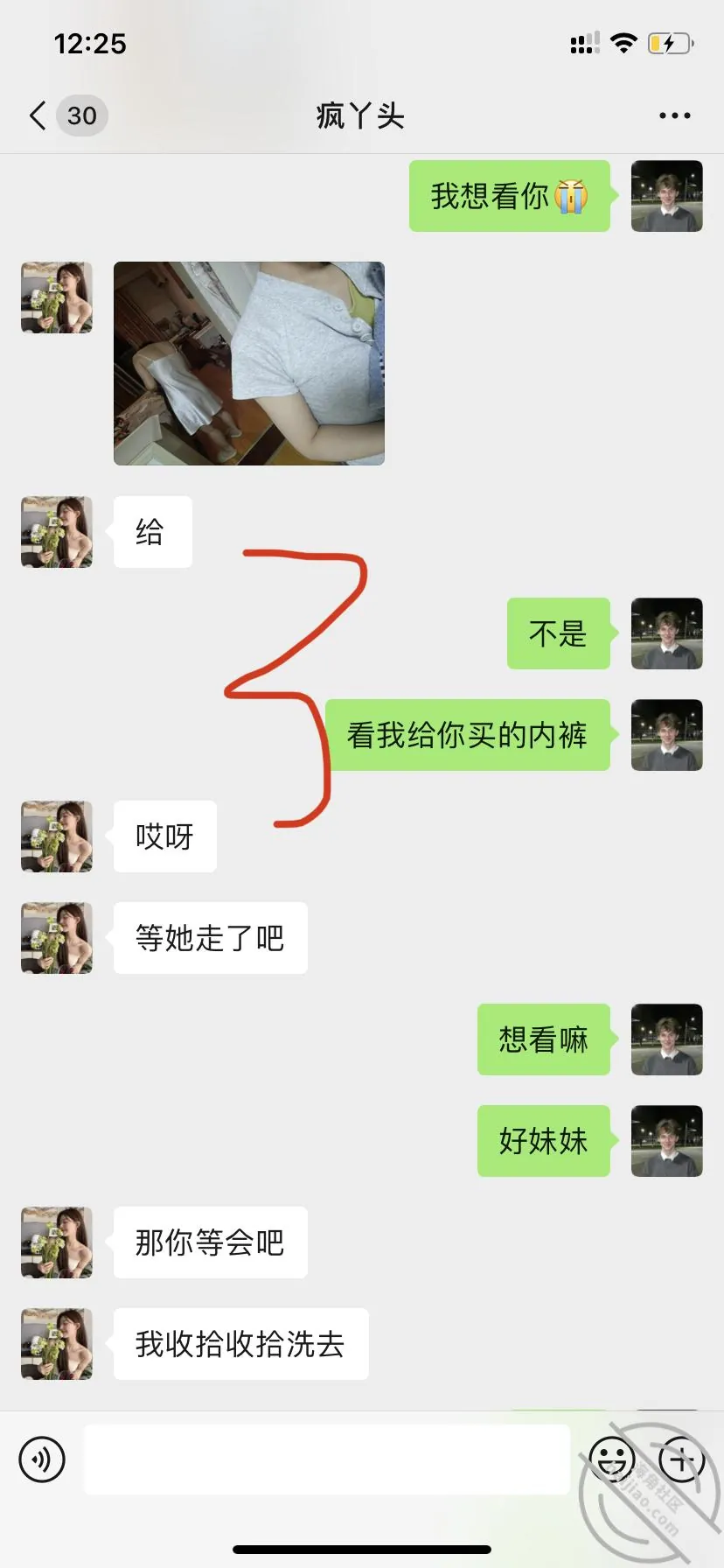Open the plus attachments menu

682,1459
